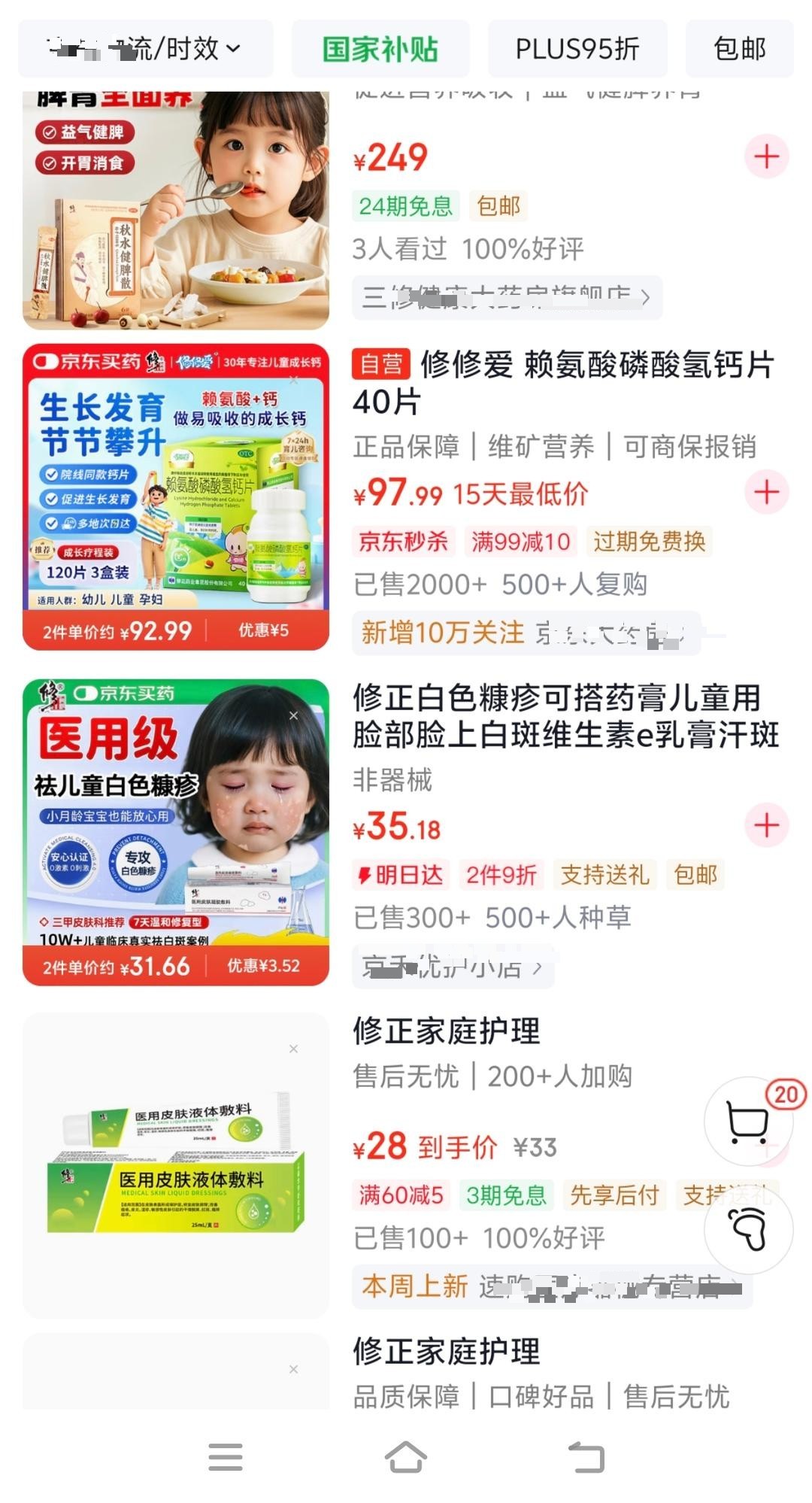Open the 修修爱 赖氨酸磷酸氢钙片 product
This screenshot has height=1503, width=812.
(x=564, y=382)
